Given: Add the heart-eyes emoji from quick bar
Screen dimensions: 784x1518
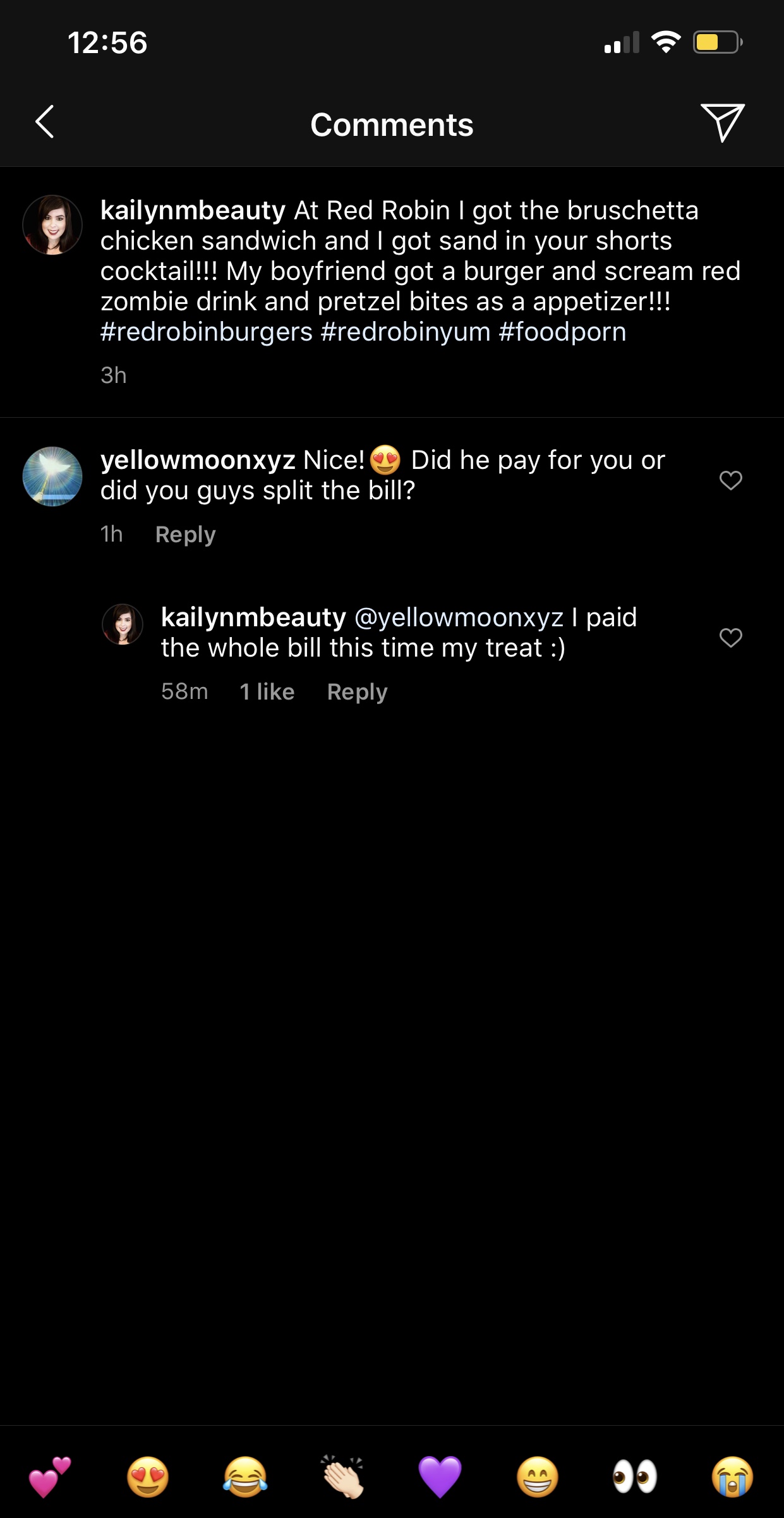Looking at the screenshot, I should point(148,1478).
